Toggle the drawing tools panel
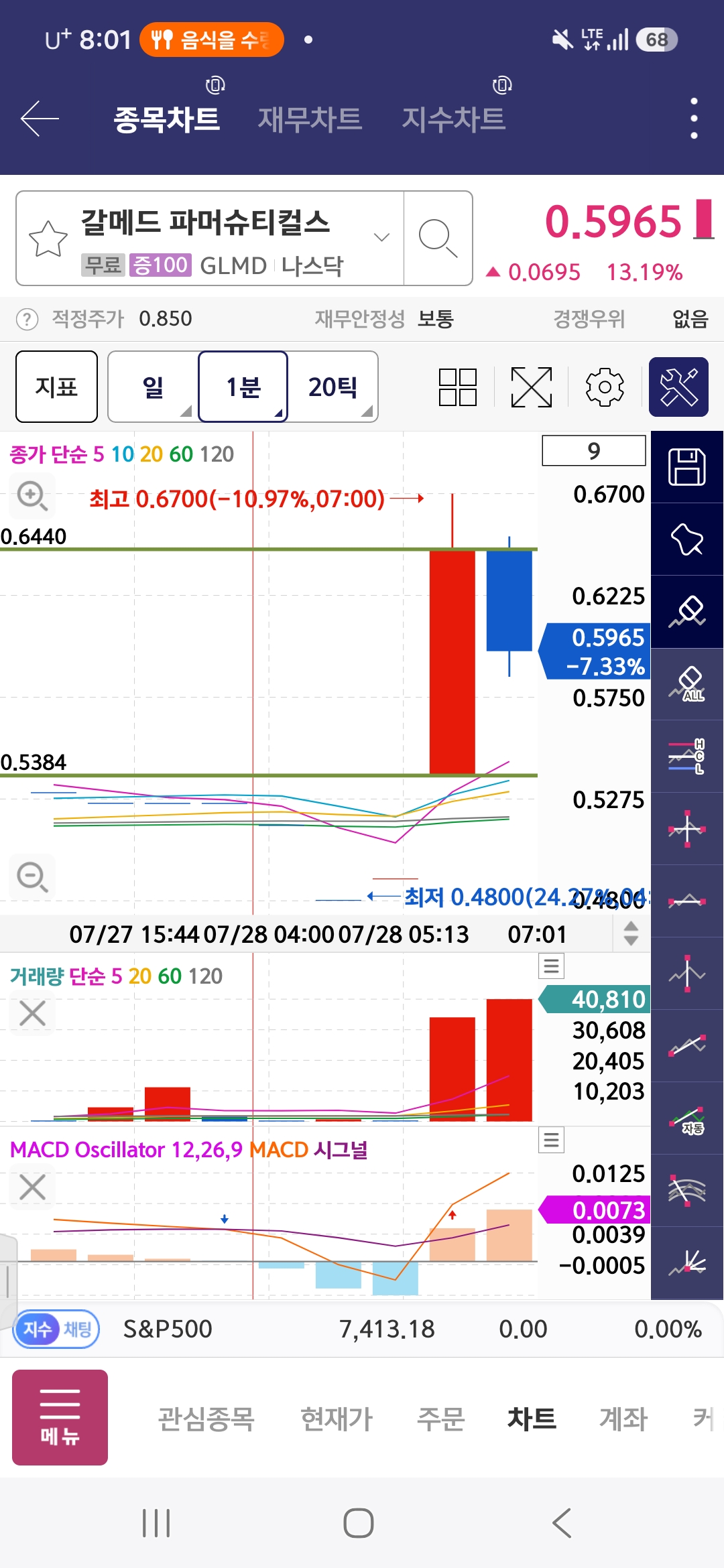 (x=678, y=387)
